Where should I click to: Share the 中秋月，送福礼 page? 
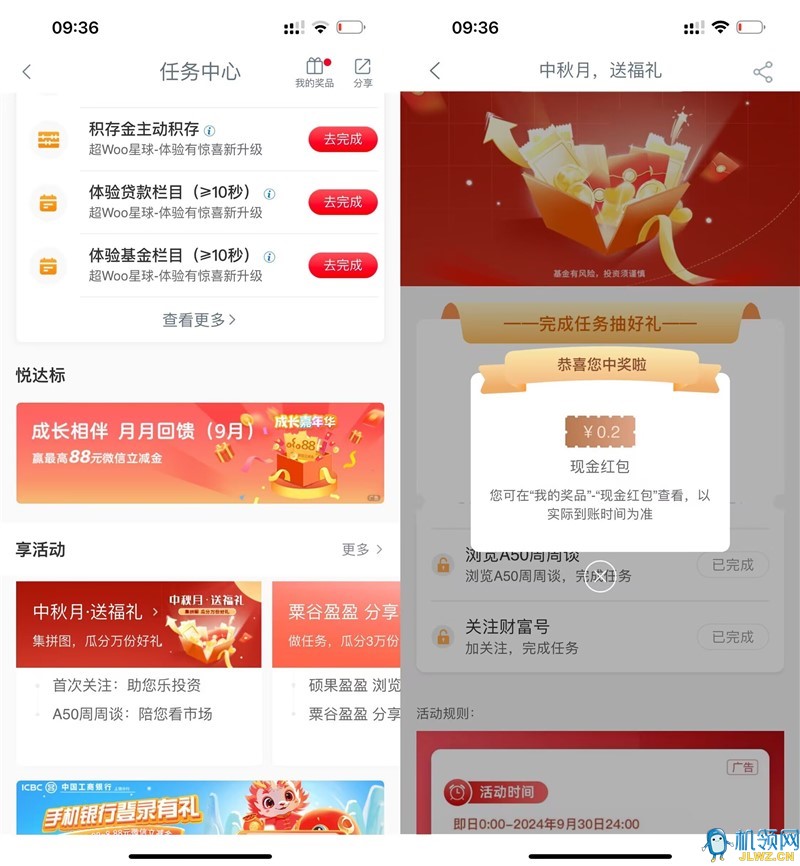(x=763, y=72)
